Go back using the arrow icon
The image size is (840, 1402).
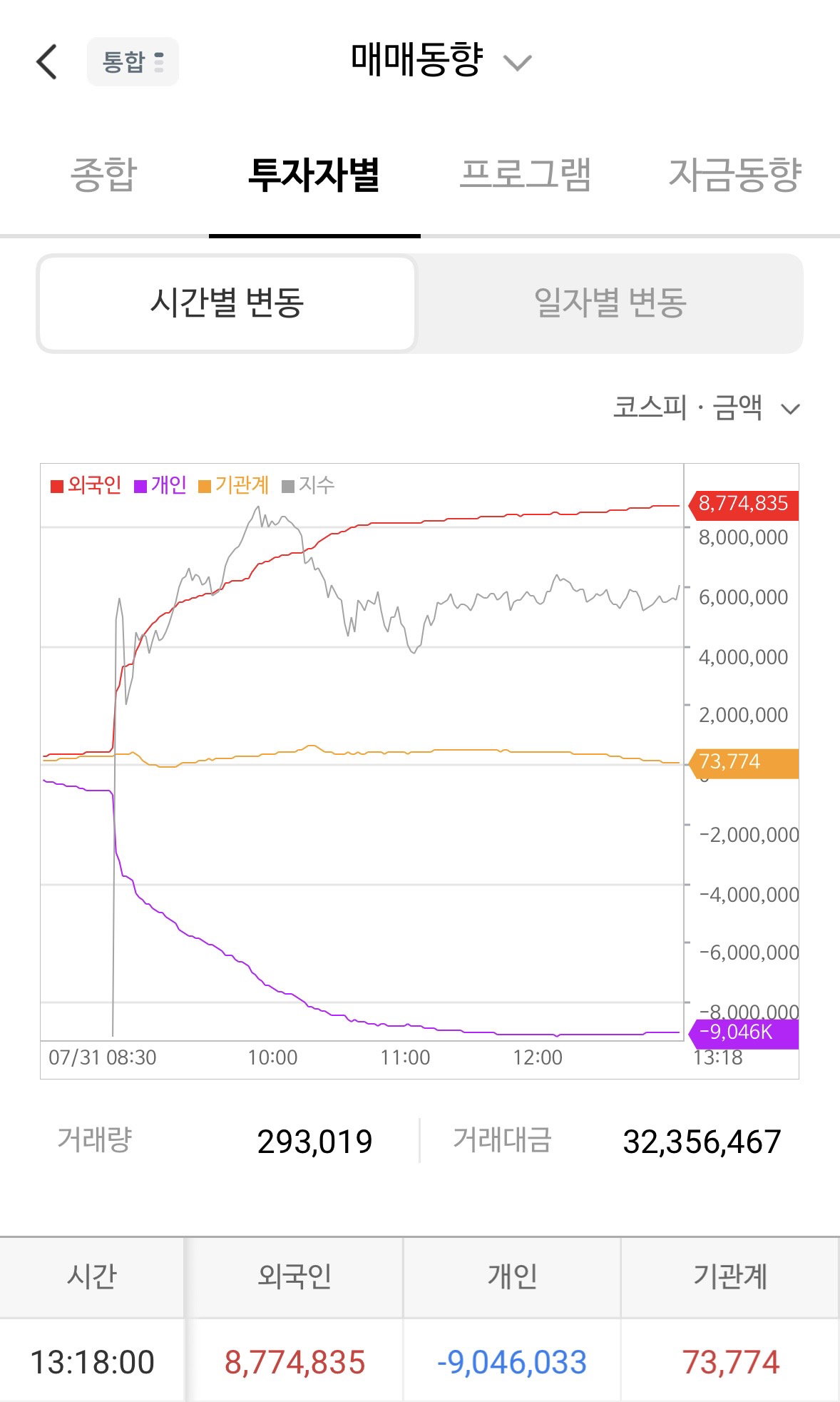click(46, 61)
